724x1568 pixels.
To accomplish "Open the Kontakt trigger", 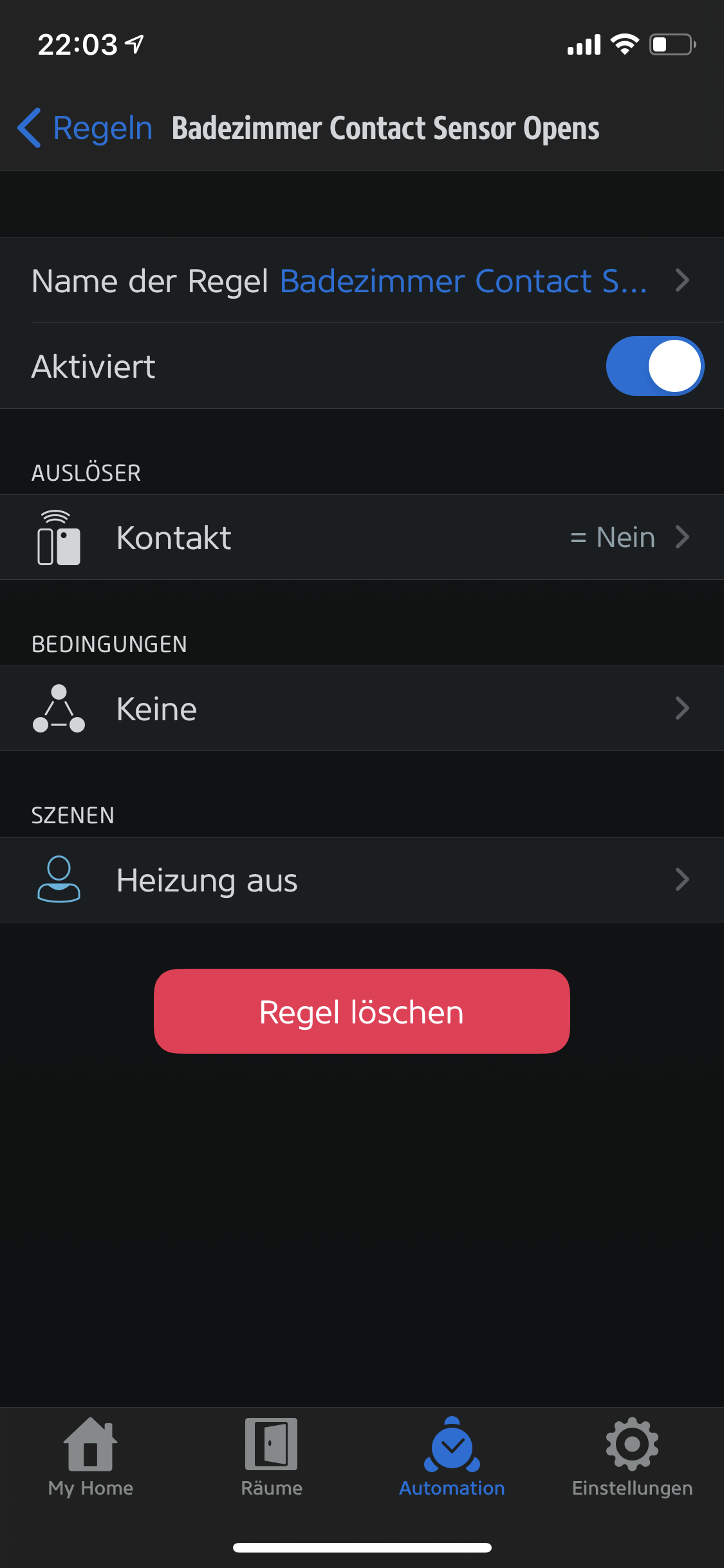I will (x=360, y=537).
